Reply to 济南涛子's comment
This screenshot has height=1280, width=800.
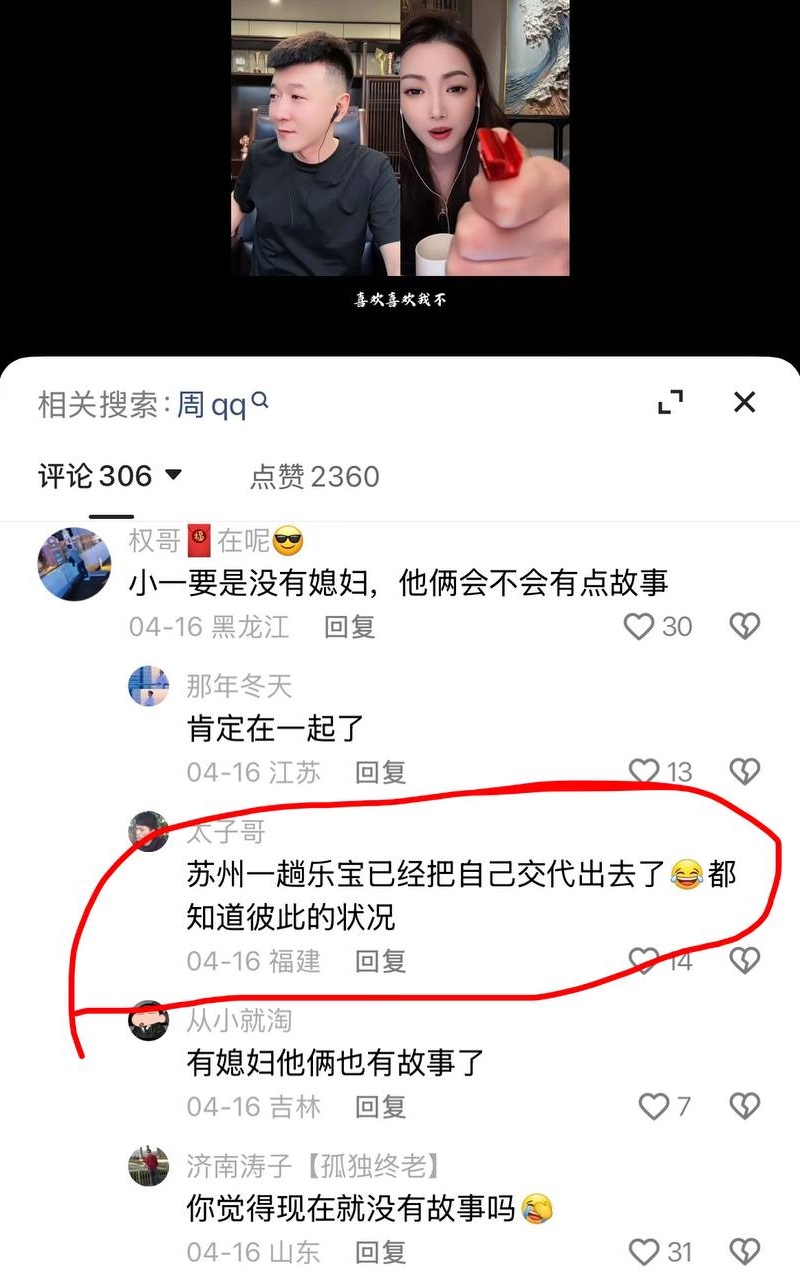[381, 1252]
